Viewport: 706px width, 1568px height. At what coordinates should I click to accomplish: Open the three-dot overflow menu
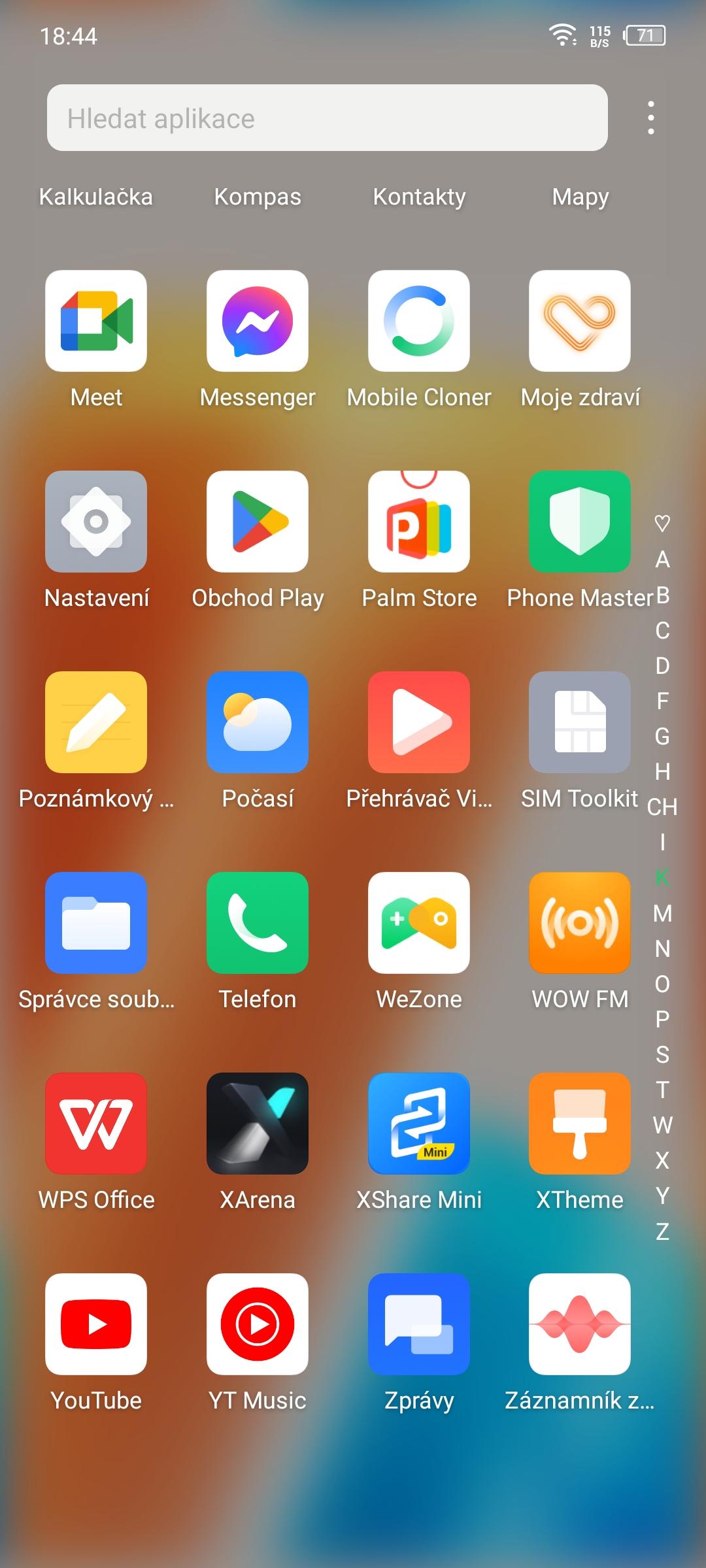tap(650, 118)
